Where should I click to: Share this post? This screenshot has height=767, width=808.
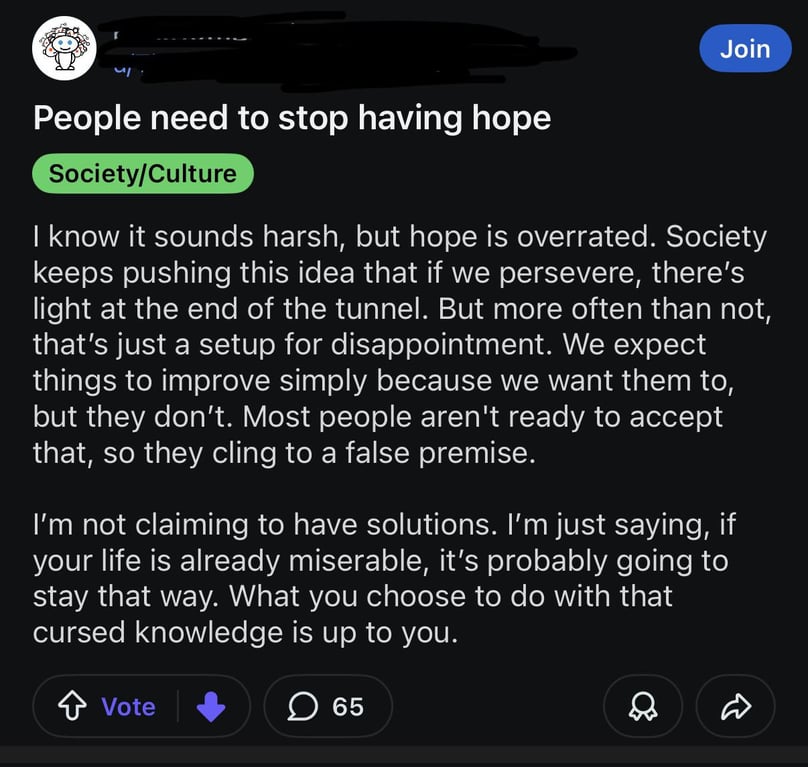pos(736,707)
